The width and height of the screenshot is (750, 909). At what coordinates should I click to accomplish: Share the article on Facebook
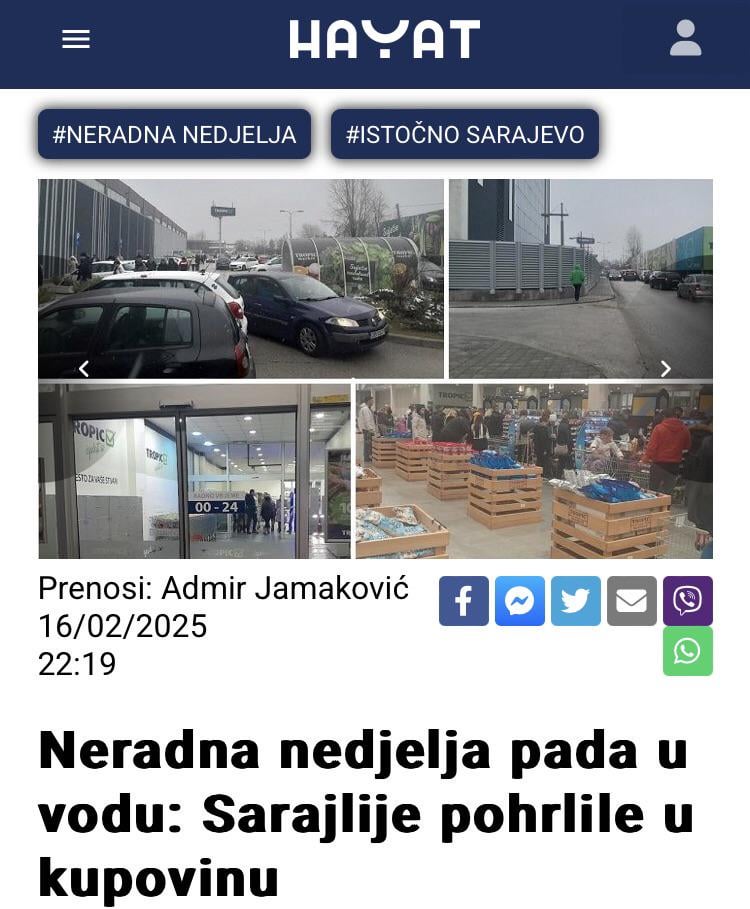(x=464, y=601)
